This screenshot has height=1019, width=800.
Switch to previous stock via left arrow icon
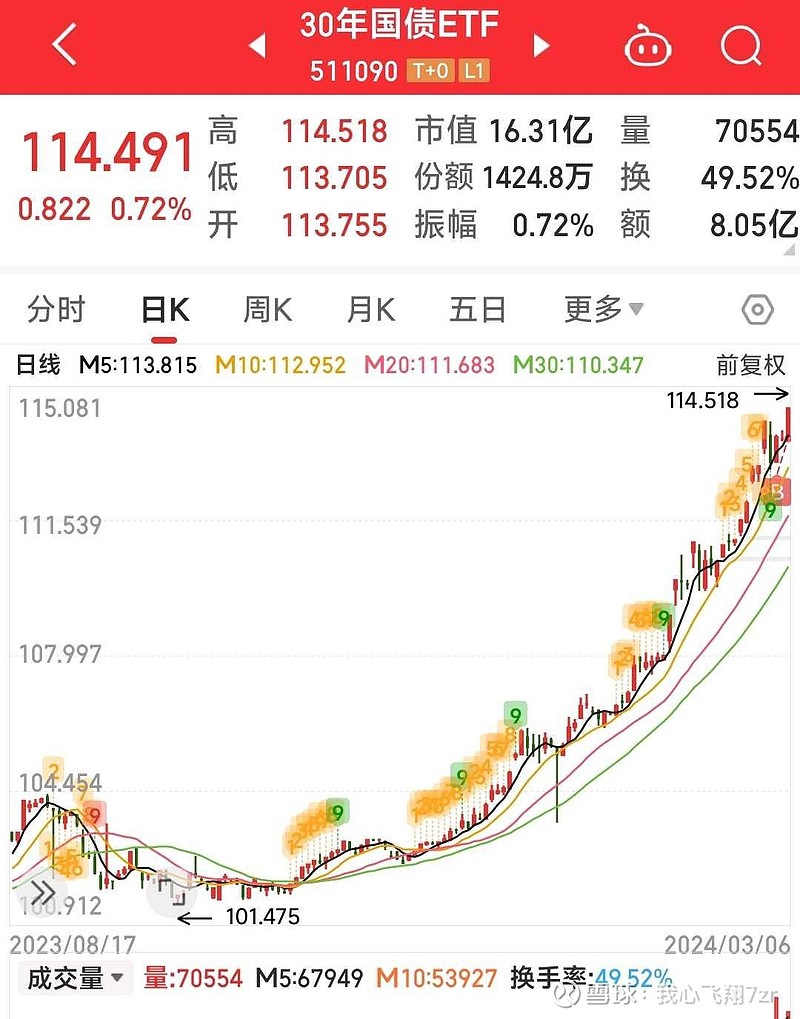259,45
